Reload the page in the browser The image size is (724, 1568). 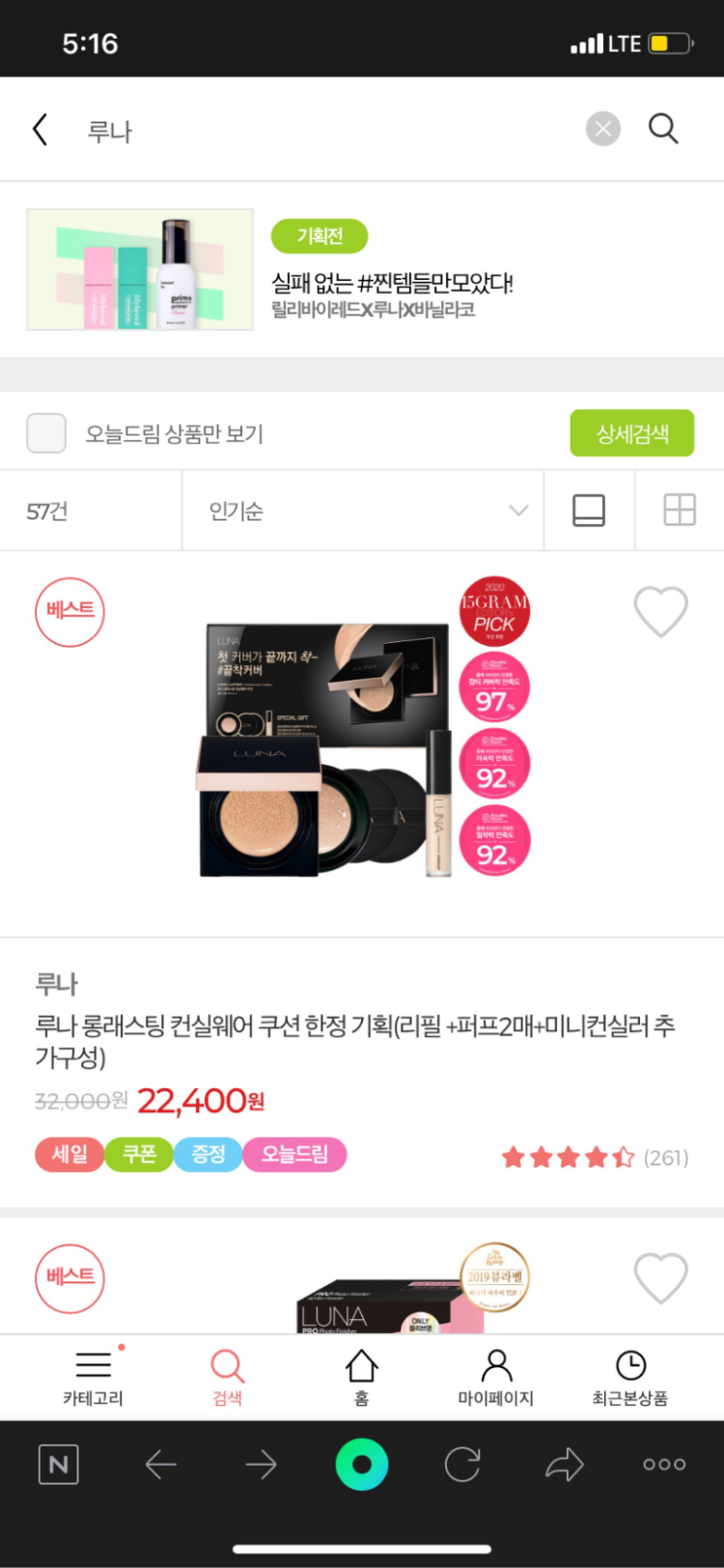[462, 1465]
